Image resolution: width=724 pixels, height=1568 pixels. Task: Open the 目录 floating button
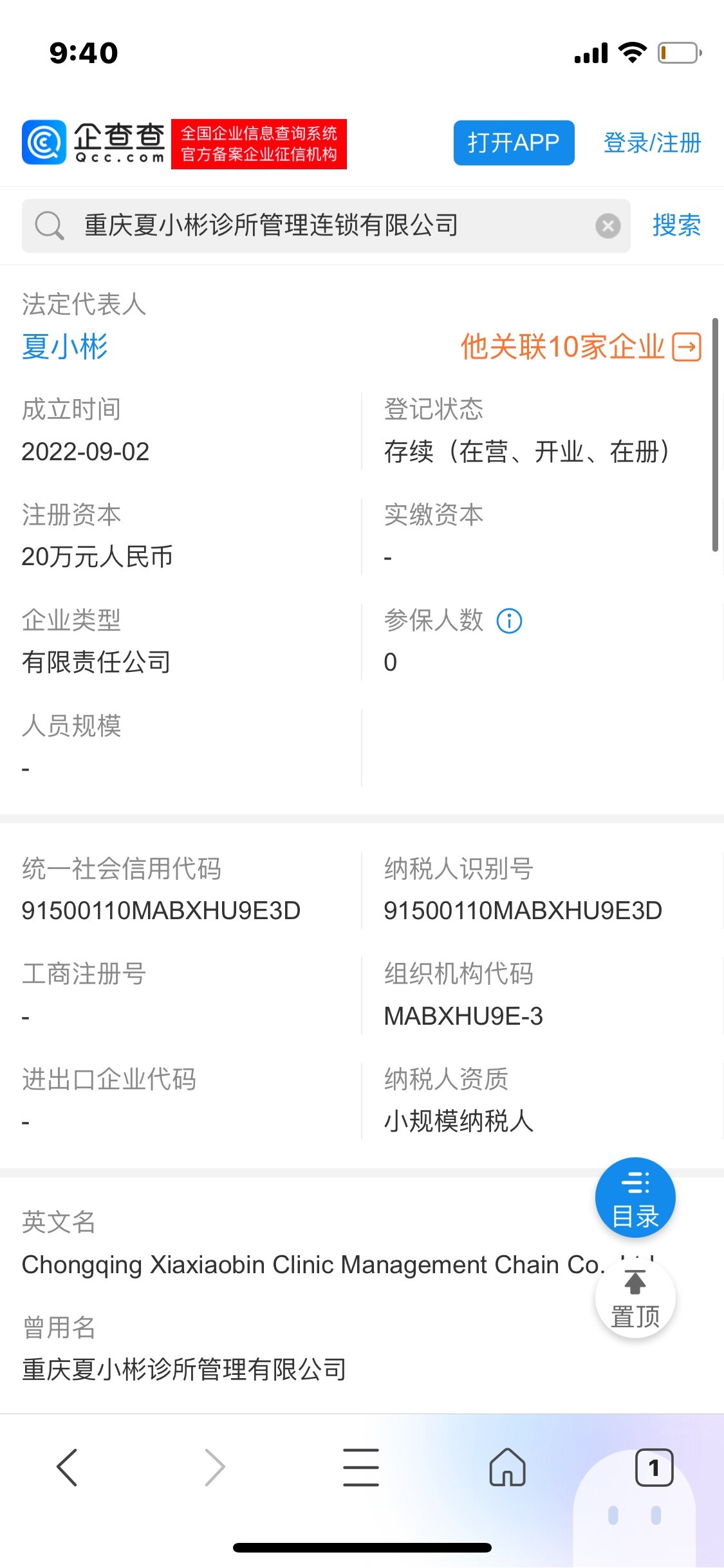pyautogui.click(x=635, y=1198)
